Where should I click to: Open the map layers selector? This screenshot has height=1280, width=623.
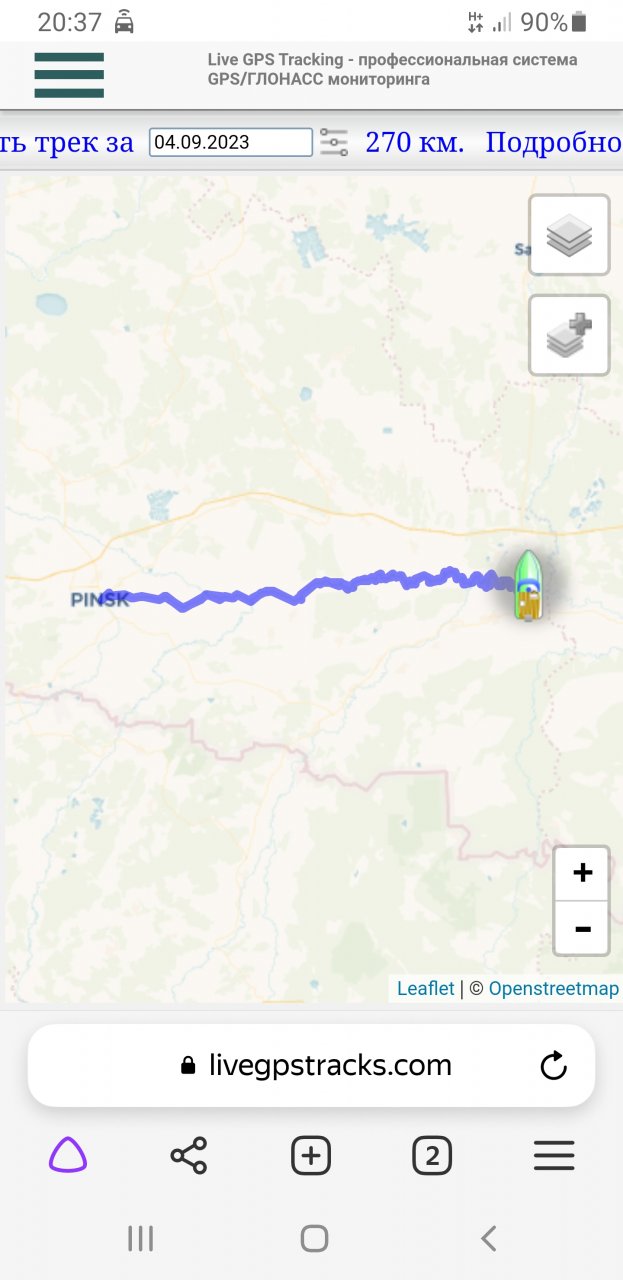pos(569,235)
